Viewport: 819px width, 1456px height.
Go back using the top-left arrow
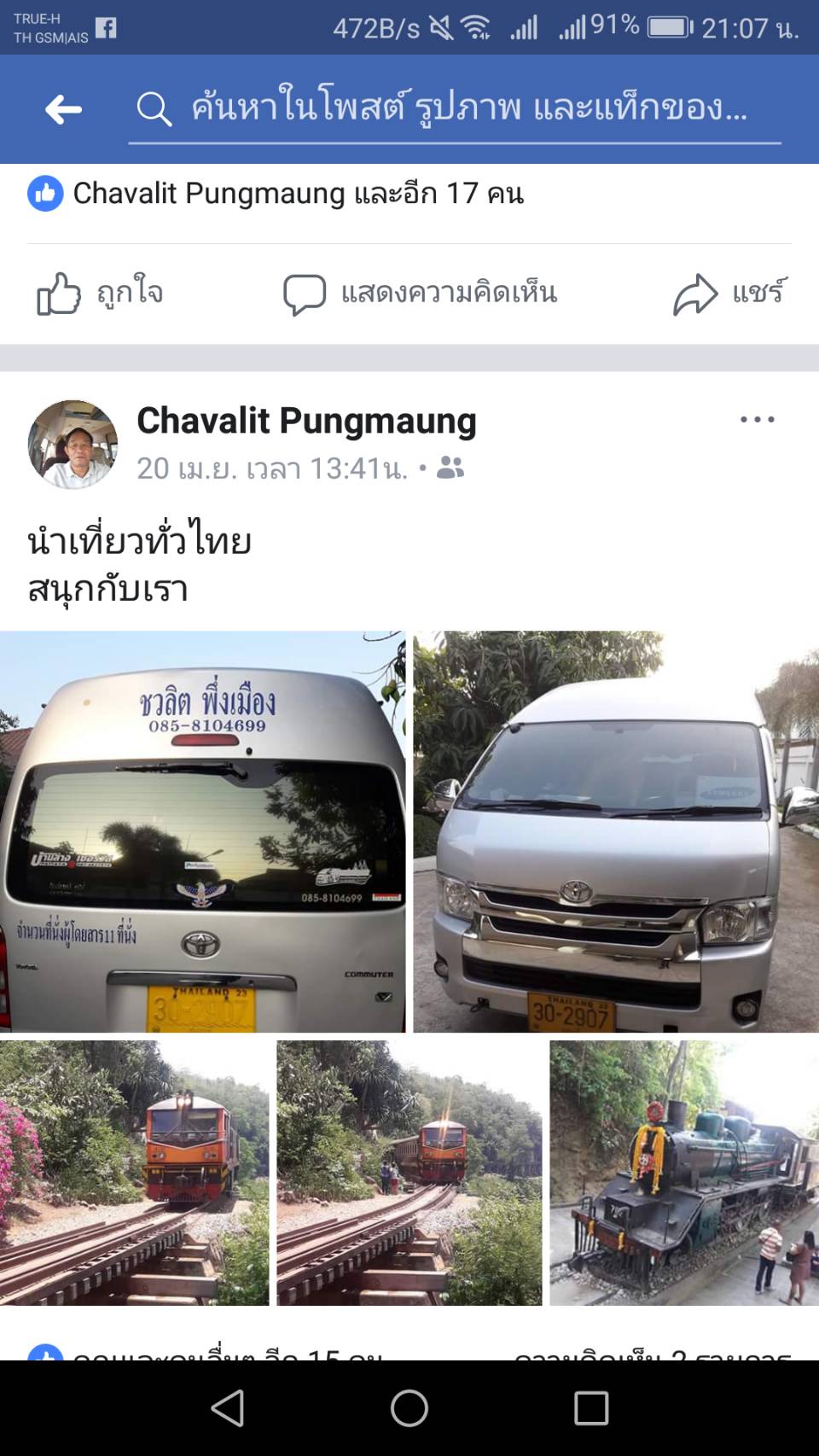(63, 109)
